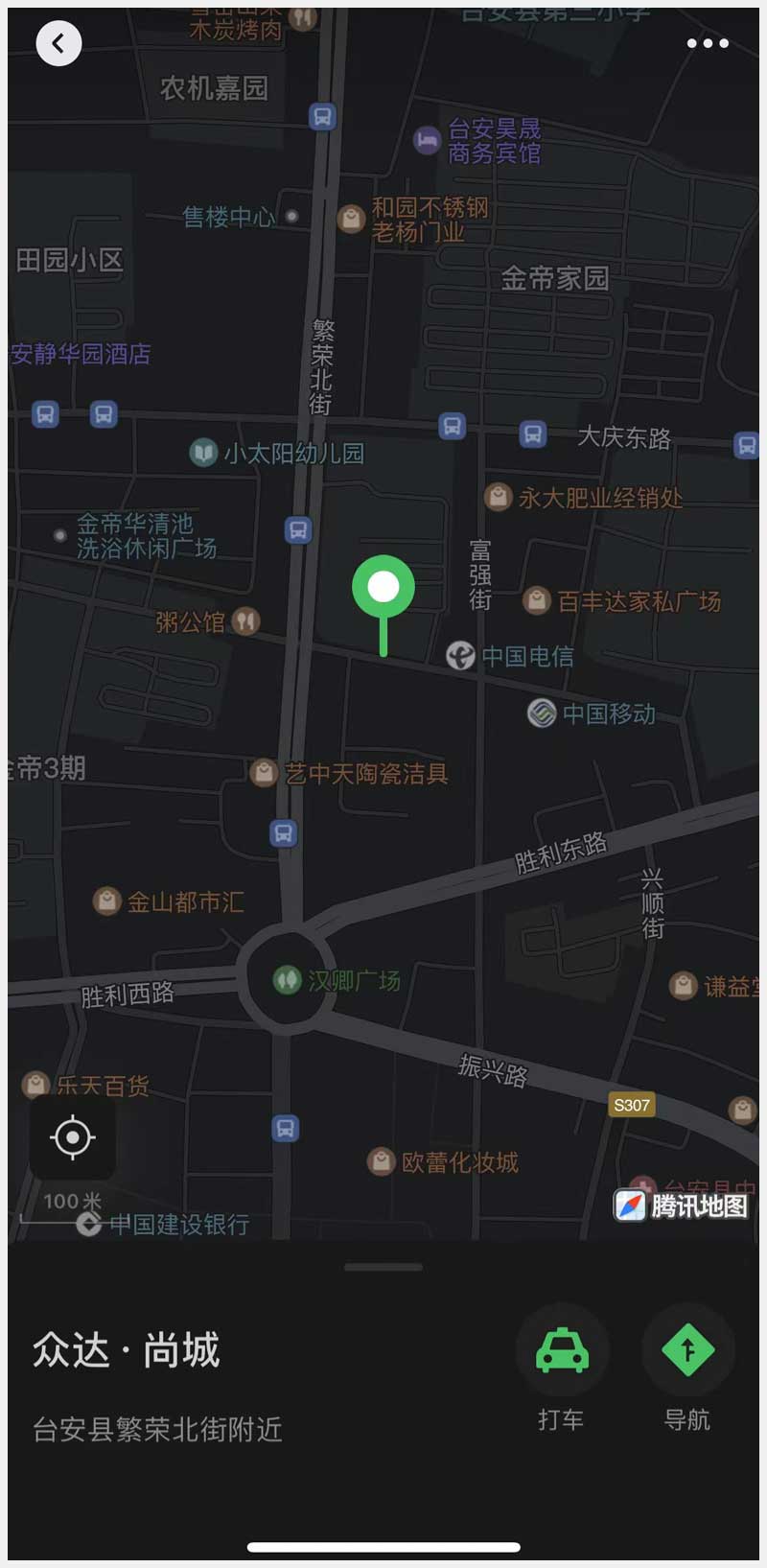Select the 金山都市汇 shop marker
Viewport: 767px width, 1568px height.
click(x=106, y=901)
